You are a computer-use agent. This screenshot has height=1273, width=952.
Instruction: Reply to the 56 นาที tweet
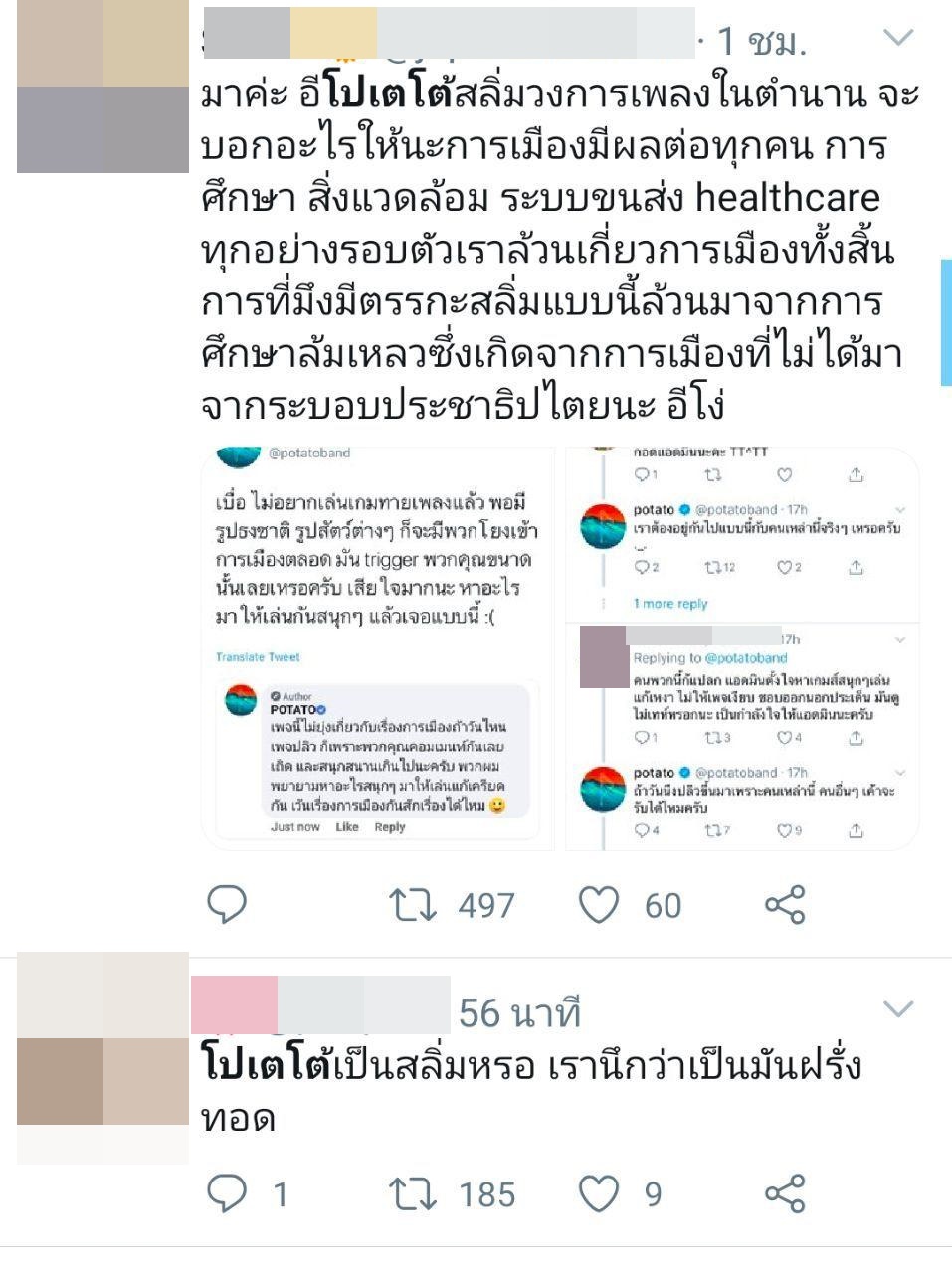click(227, 1192)
